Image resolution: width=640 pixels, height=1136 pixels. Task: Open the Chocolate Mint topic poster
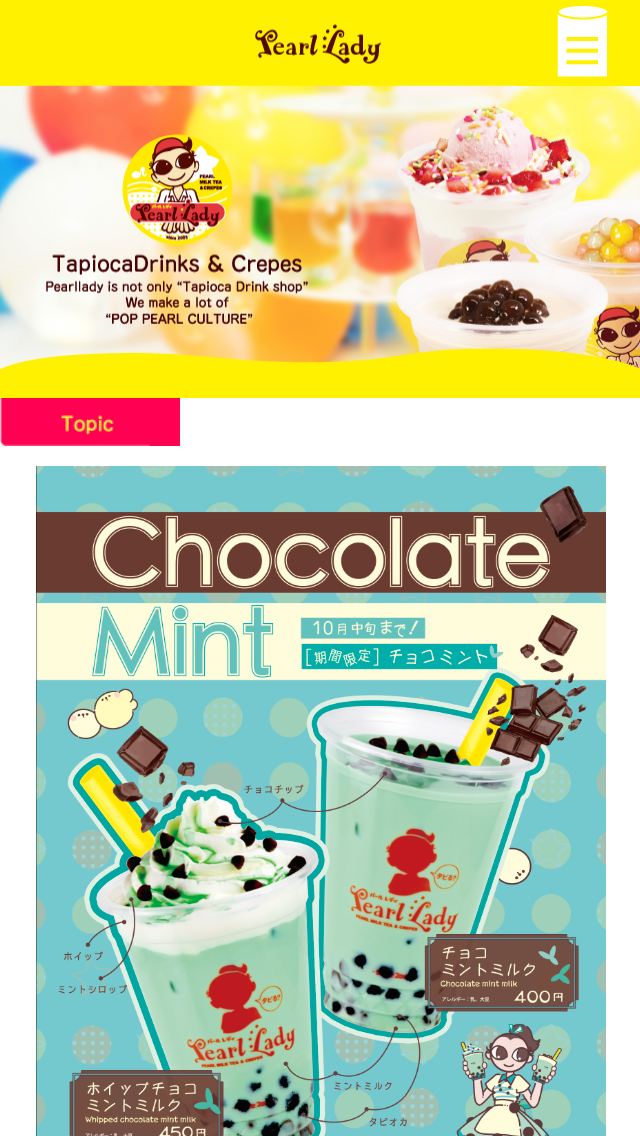[x=320, y=800]
